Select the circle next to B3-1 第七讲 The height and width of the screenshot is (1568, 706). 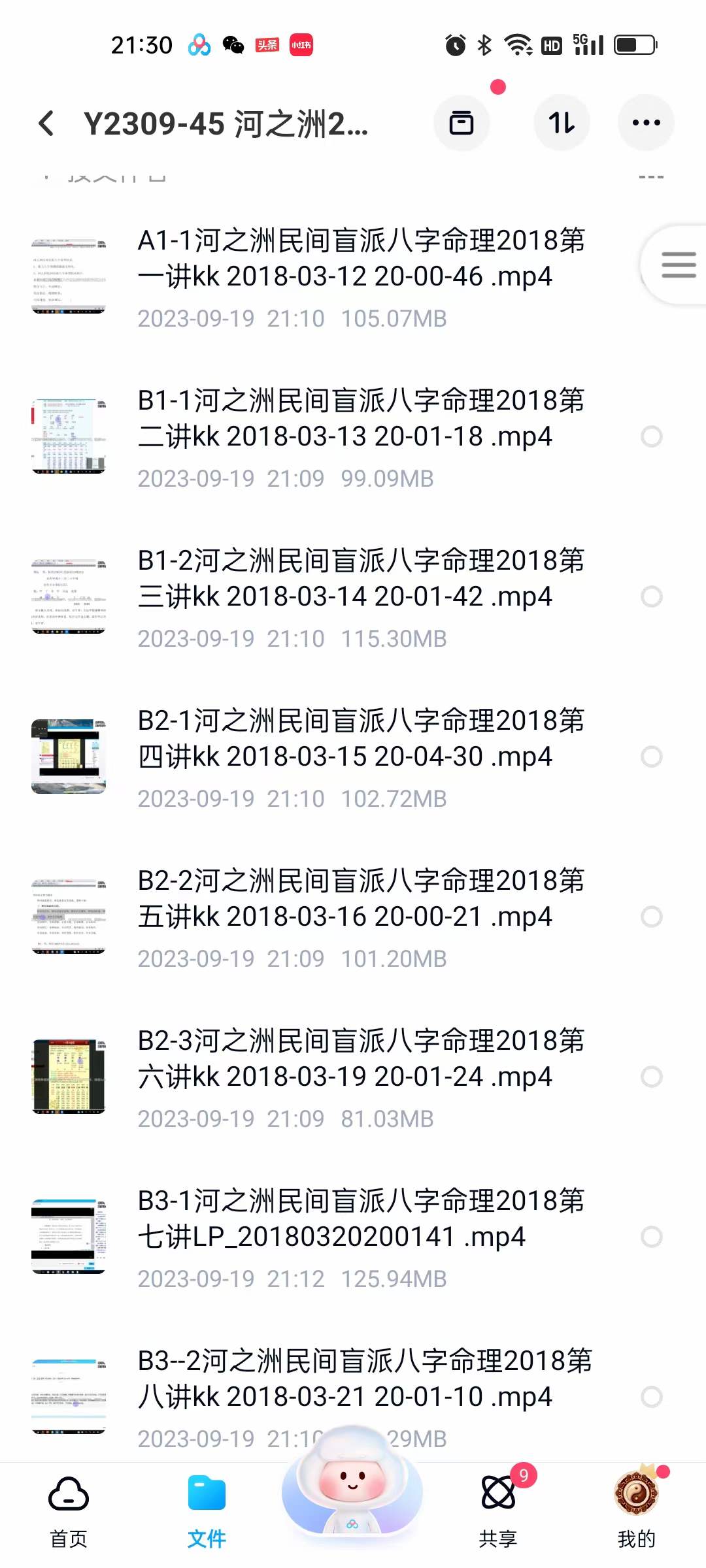tap(652, 1237)
